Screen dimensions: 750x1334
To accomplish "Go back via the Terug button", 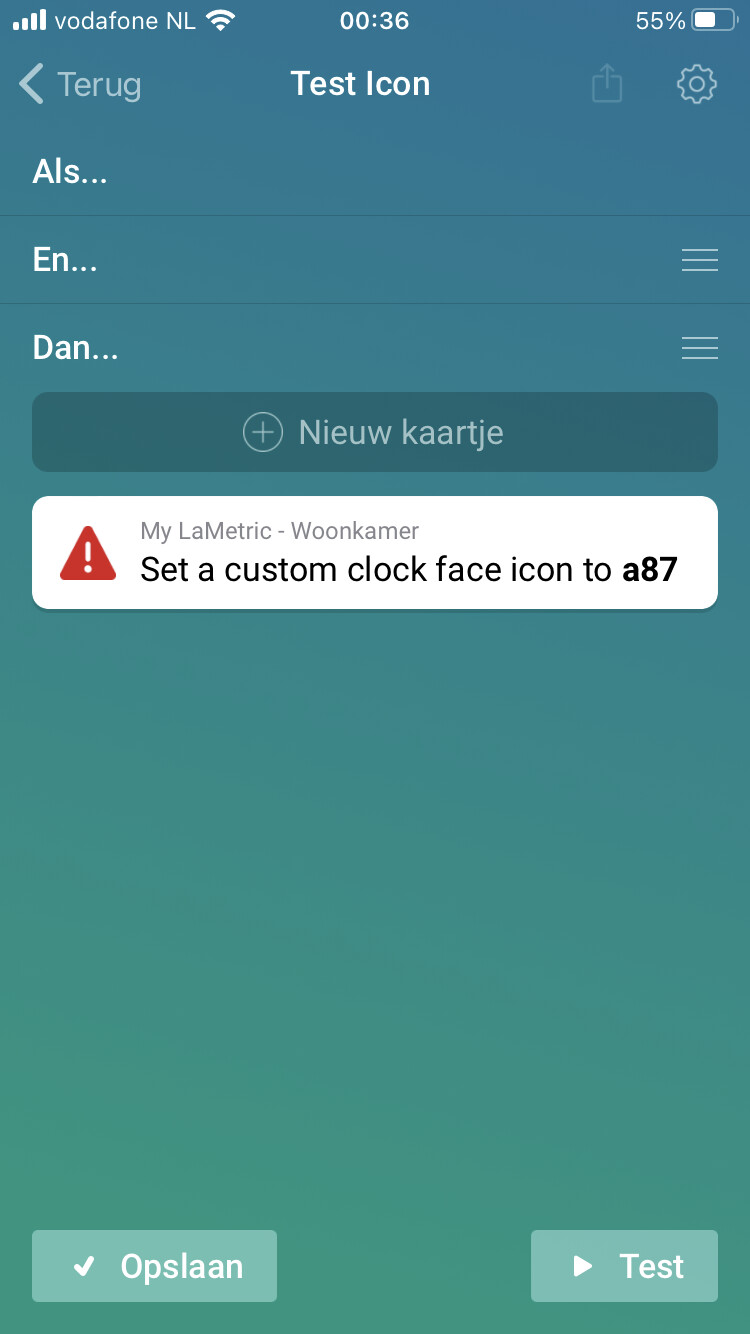I will click(x=80, y=85).
